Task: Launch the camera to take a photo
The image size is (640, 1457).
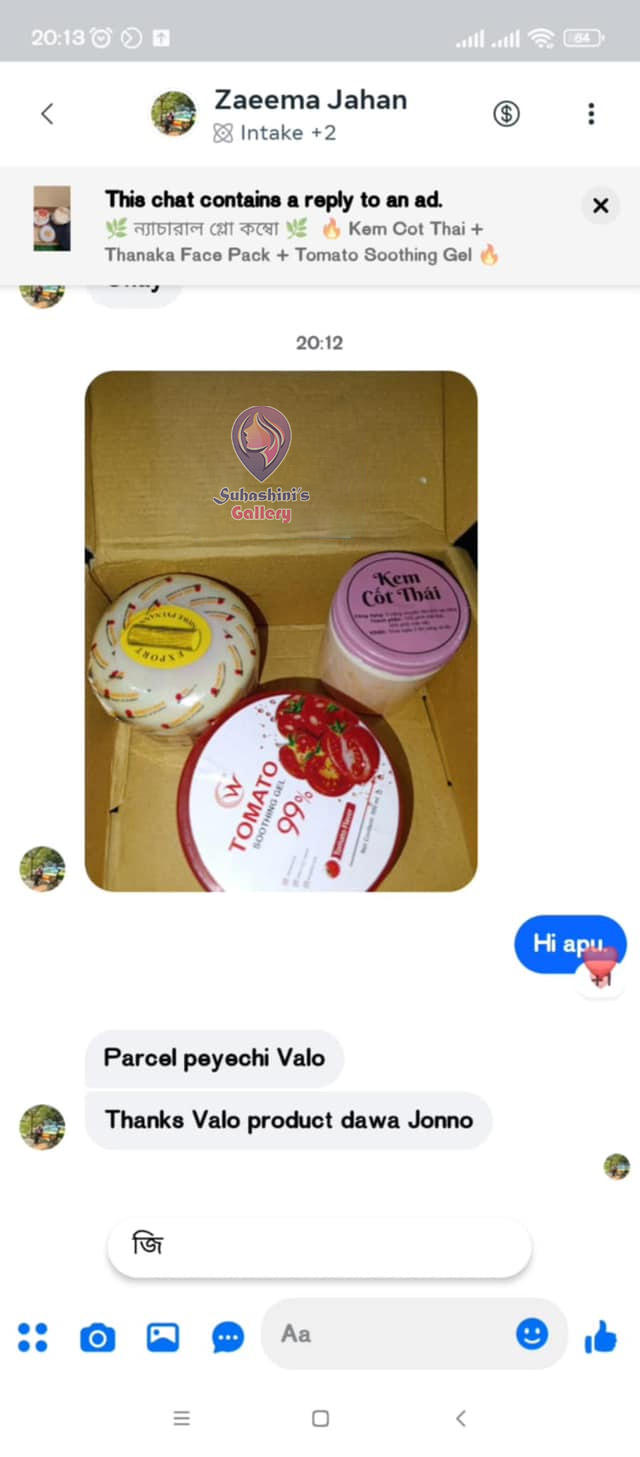Action: [x=97, y=1337]
